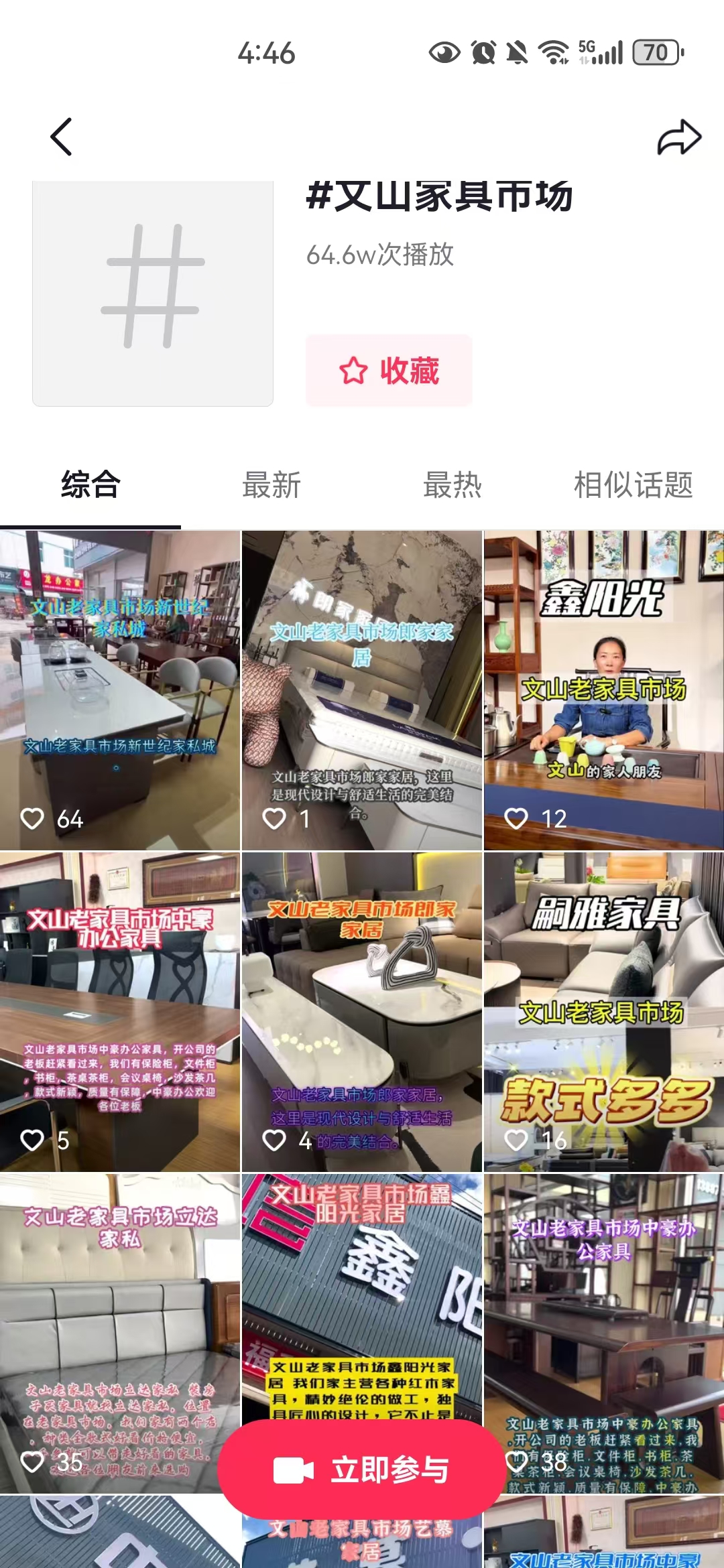Open the 新世纪家私城 video with 64 likes

tap(120, 690)
